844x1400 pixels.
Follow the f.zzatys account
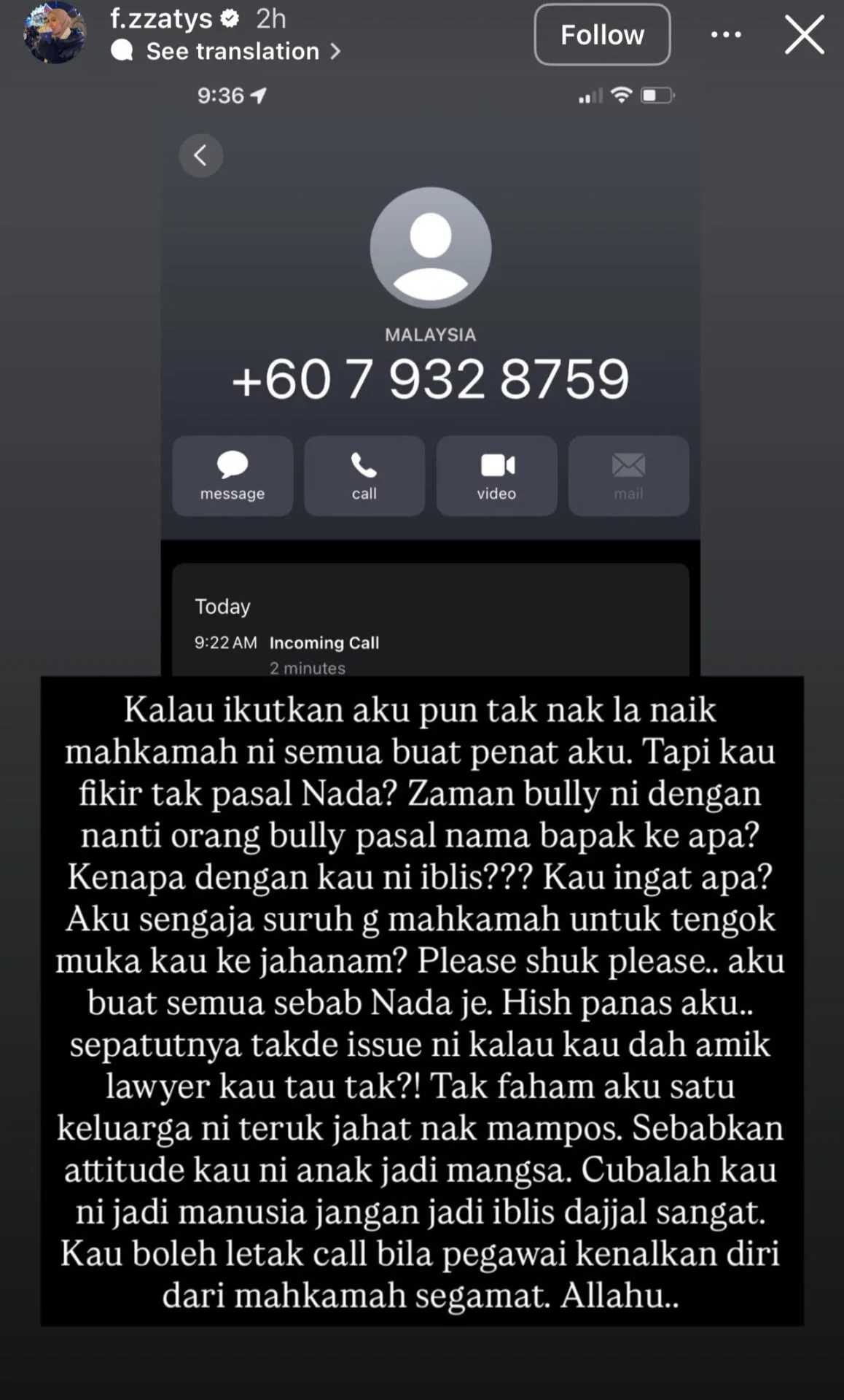(x=602, y=35)
